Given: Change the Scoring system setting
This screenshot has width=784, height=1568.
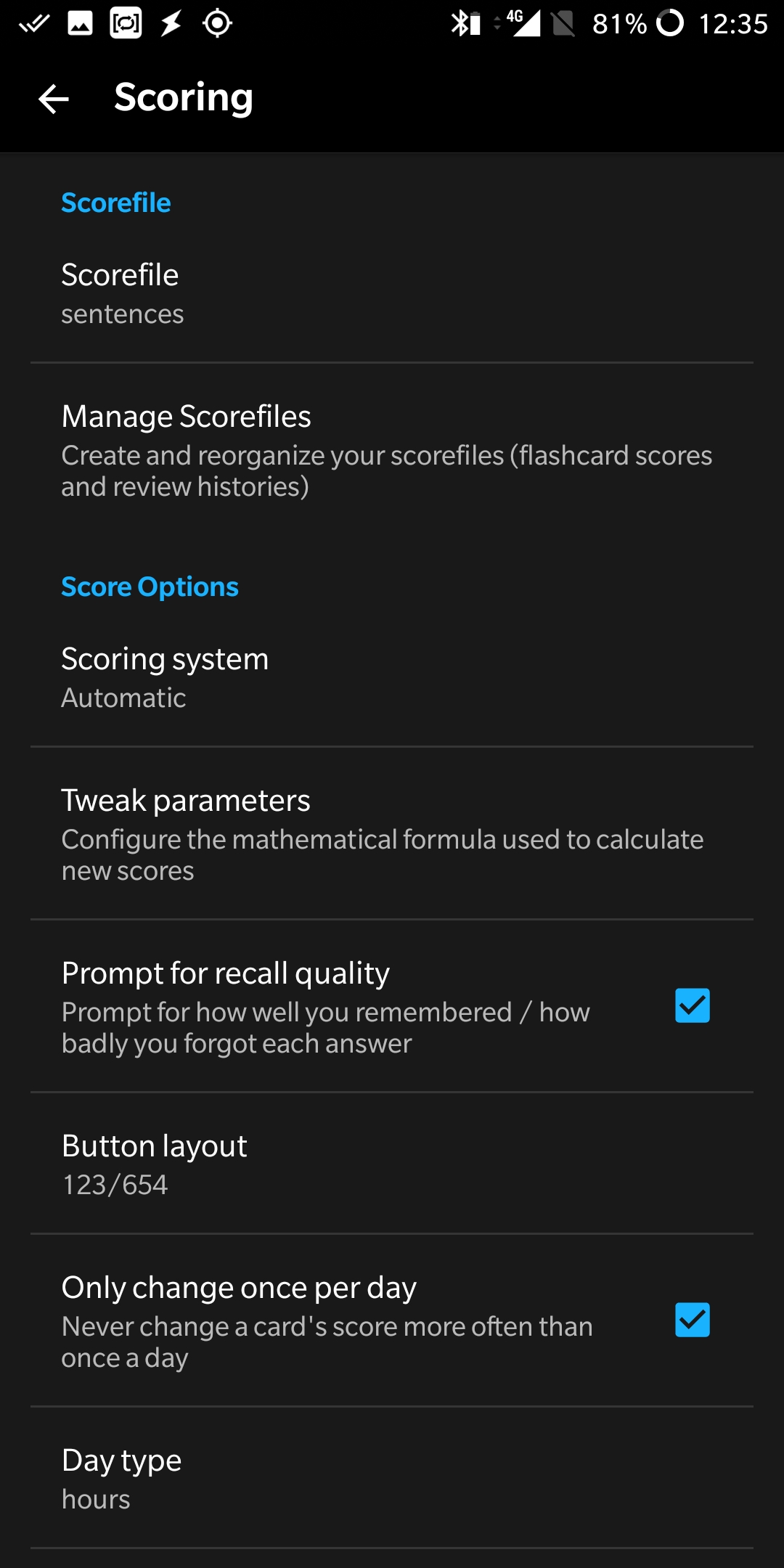Looking at the screenshot, I should coord(392,677).
